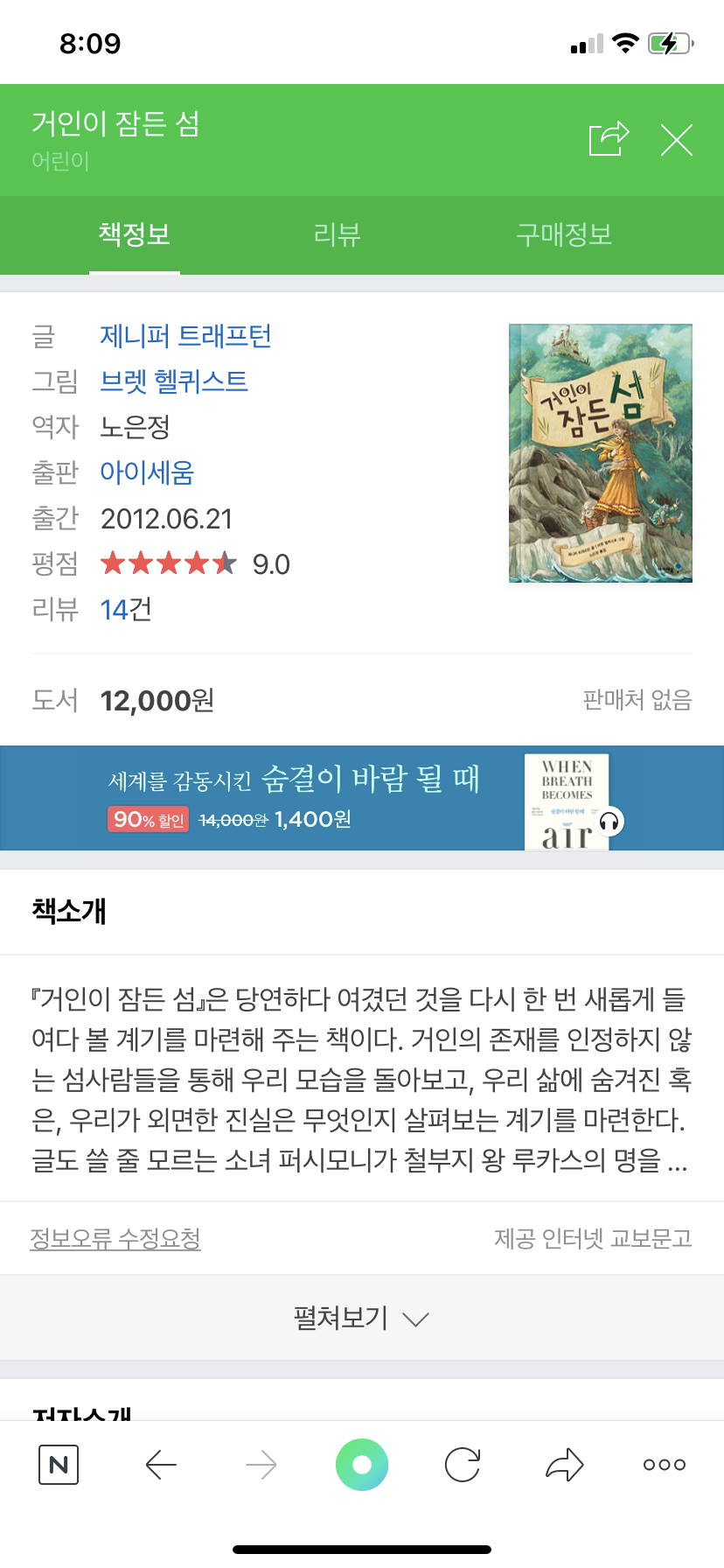This screenshot has width=724, height=1568.
Task: Go back with the browser back arrow
Action: coord(161,1465)
